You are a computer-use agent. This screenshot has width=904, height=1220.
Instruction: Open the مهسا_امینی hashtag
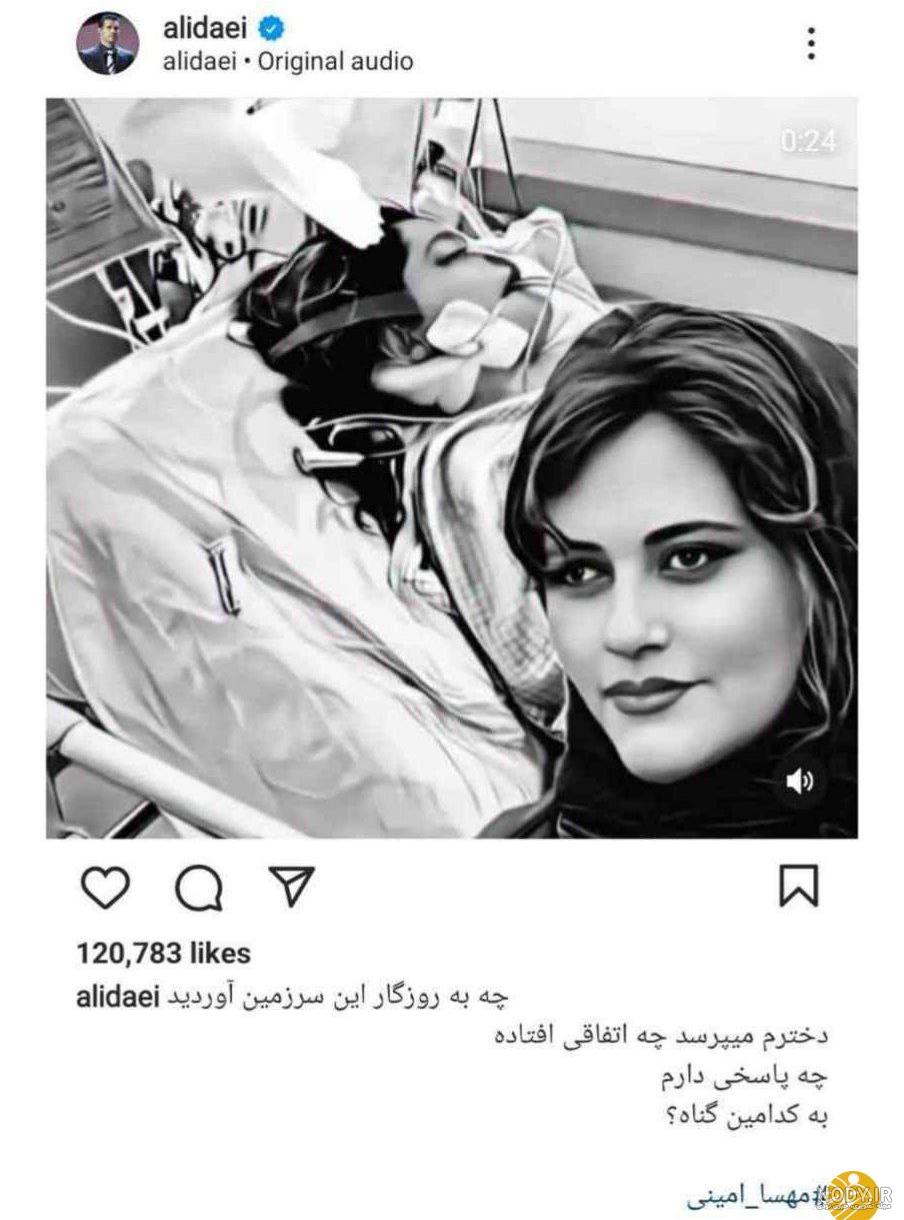(760, 1194)
